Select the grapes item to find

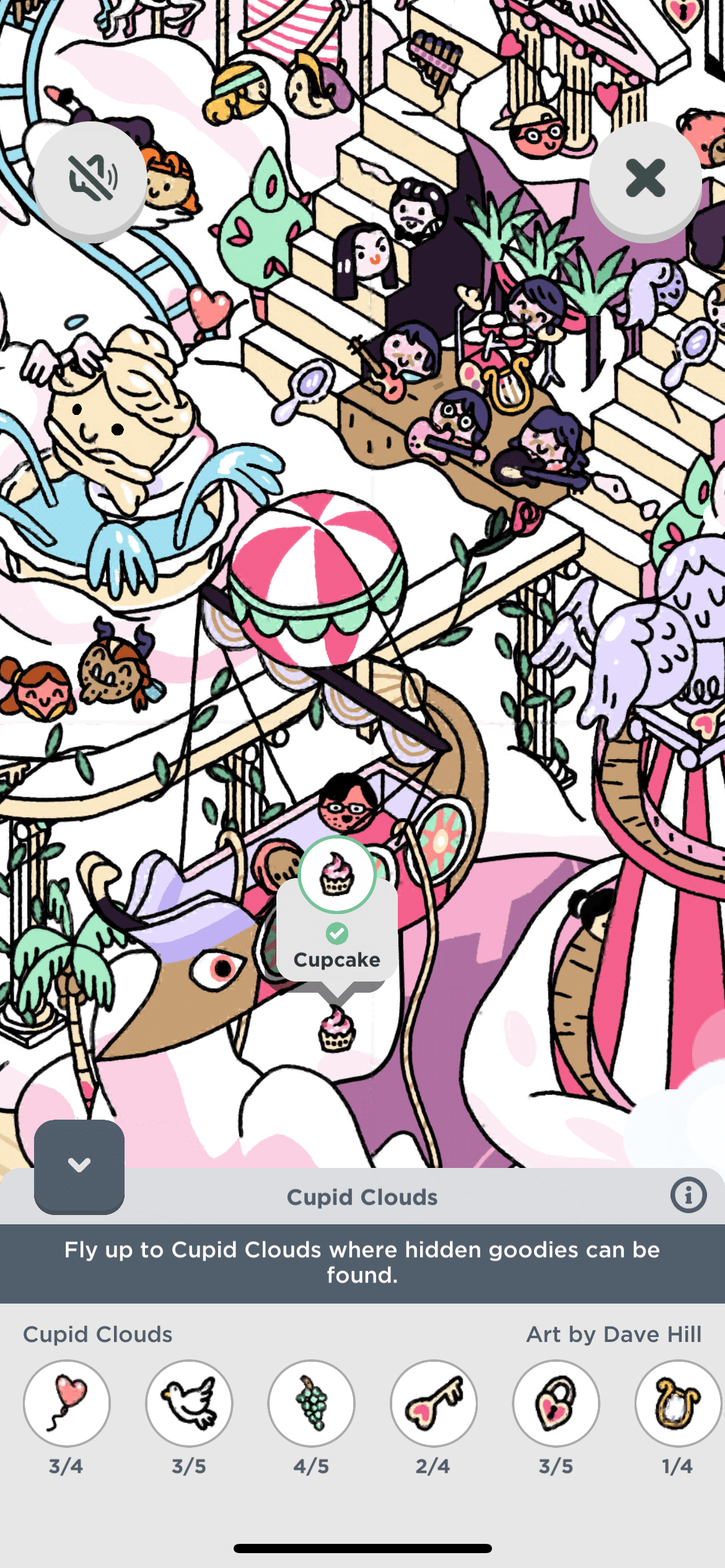point(312,1403)
